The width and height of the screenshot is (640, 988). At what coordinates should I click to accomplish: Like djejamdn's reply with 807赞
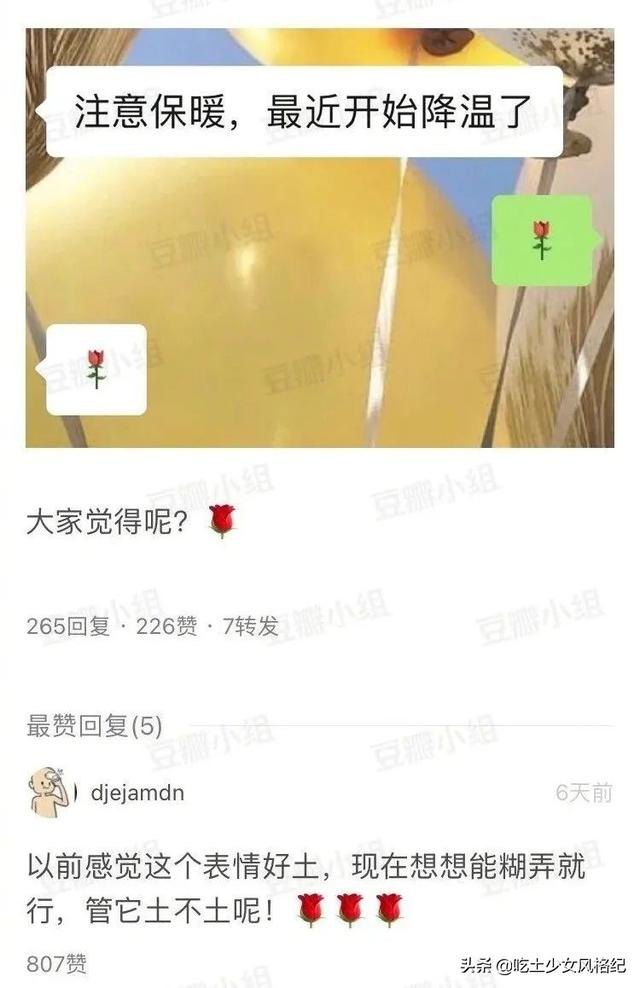point(57,964)
